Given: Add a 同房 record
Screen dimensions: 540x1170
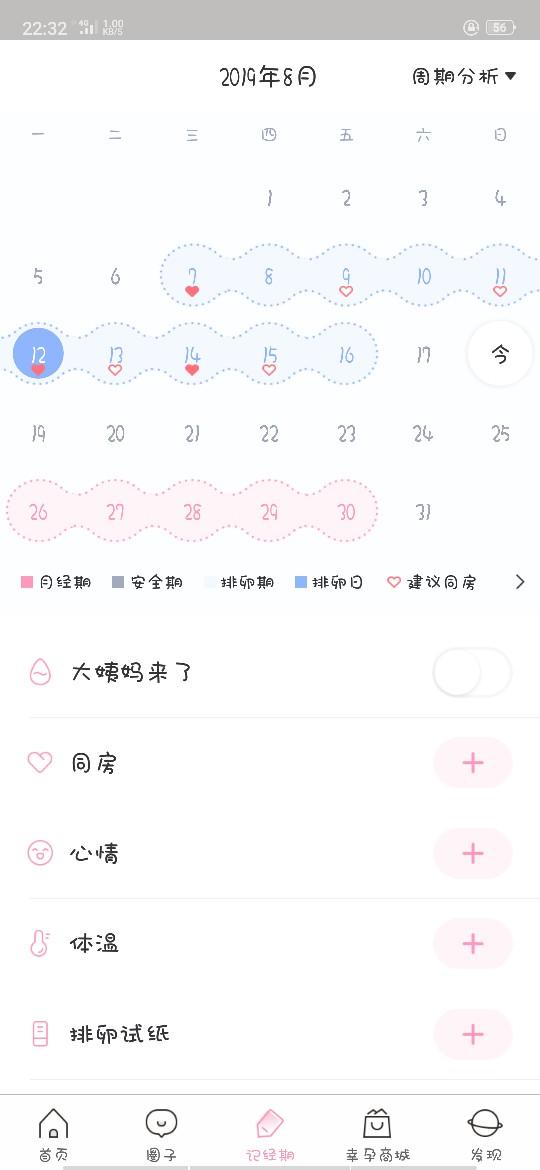Looking at the screenshot, I should pos(473,763).
